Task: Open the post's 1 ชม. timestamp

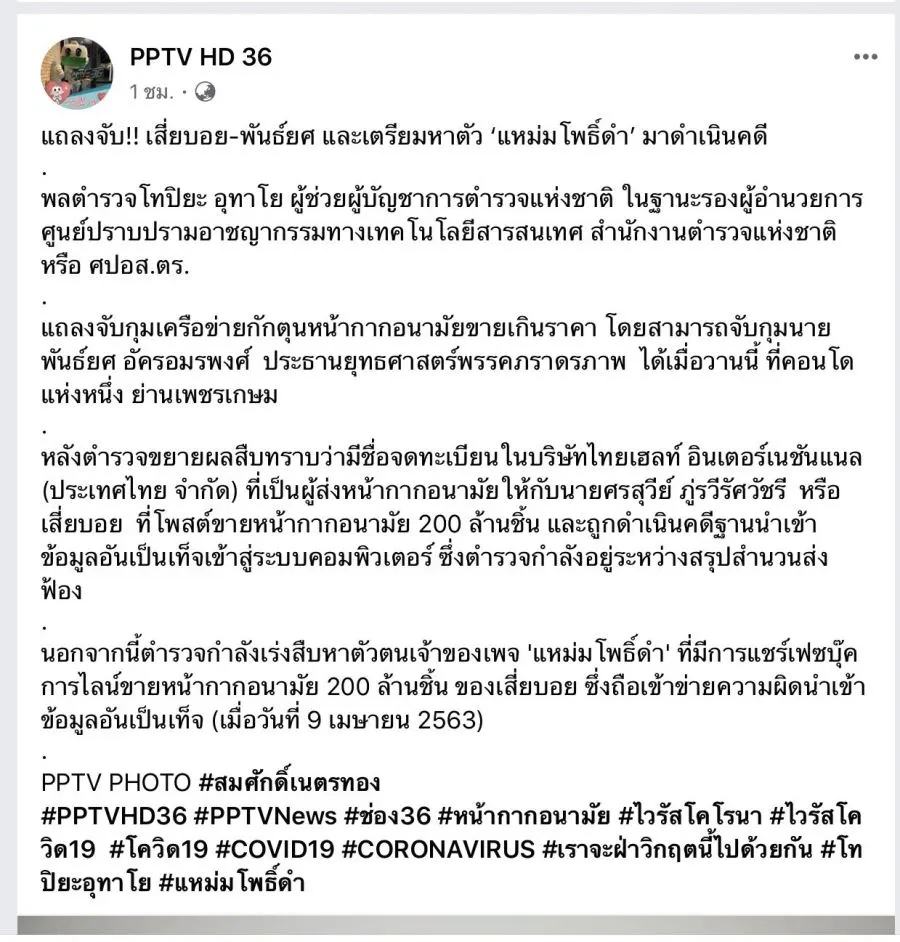Action: 150,92
